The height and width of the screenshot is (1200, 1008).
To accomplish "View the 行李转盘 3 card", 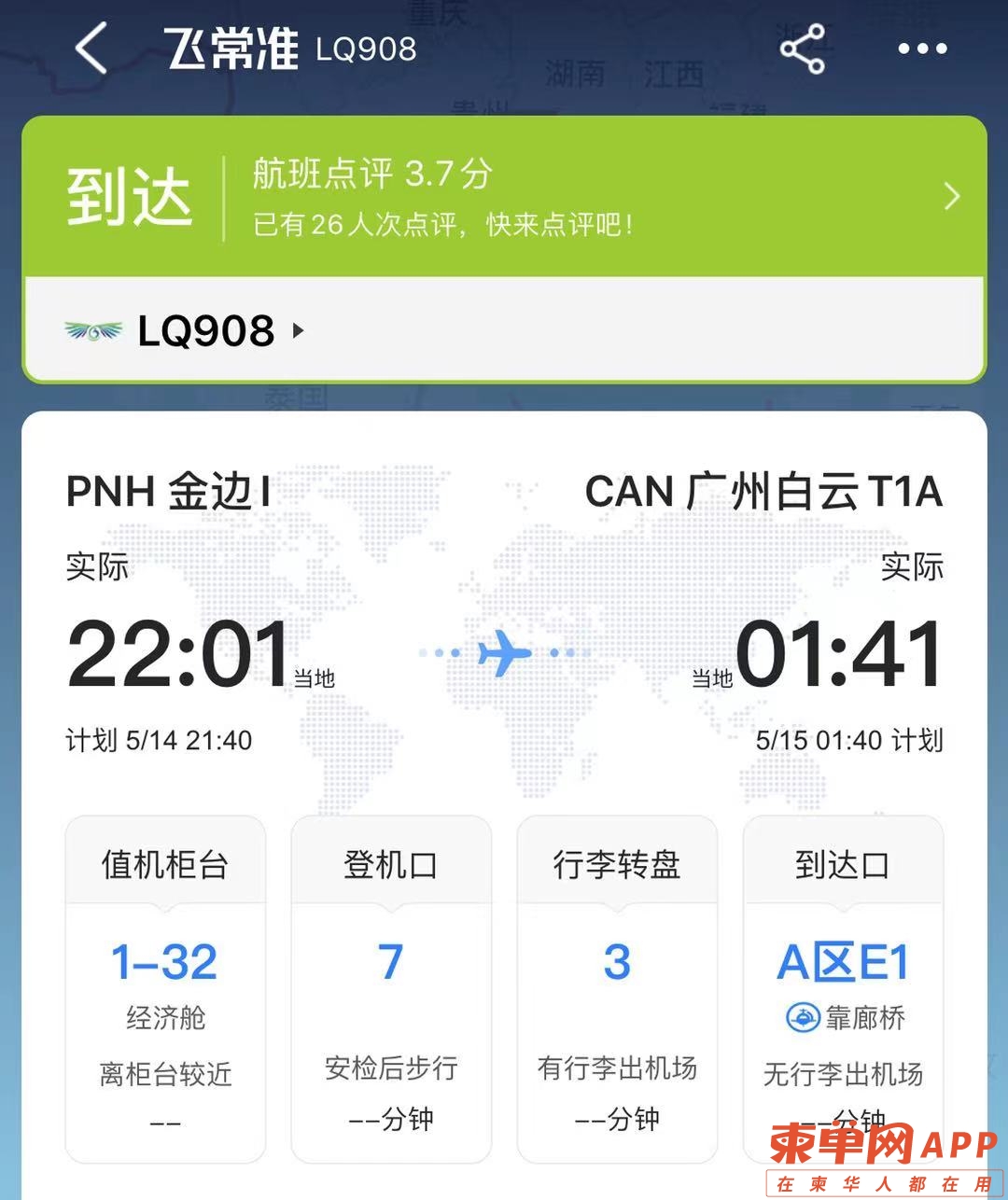I will pos(617,989).
